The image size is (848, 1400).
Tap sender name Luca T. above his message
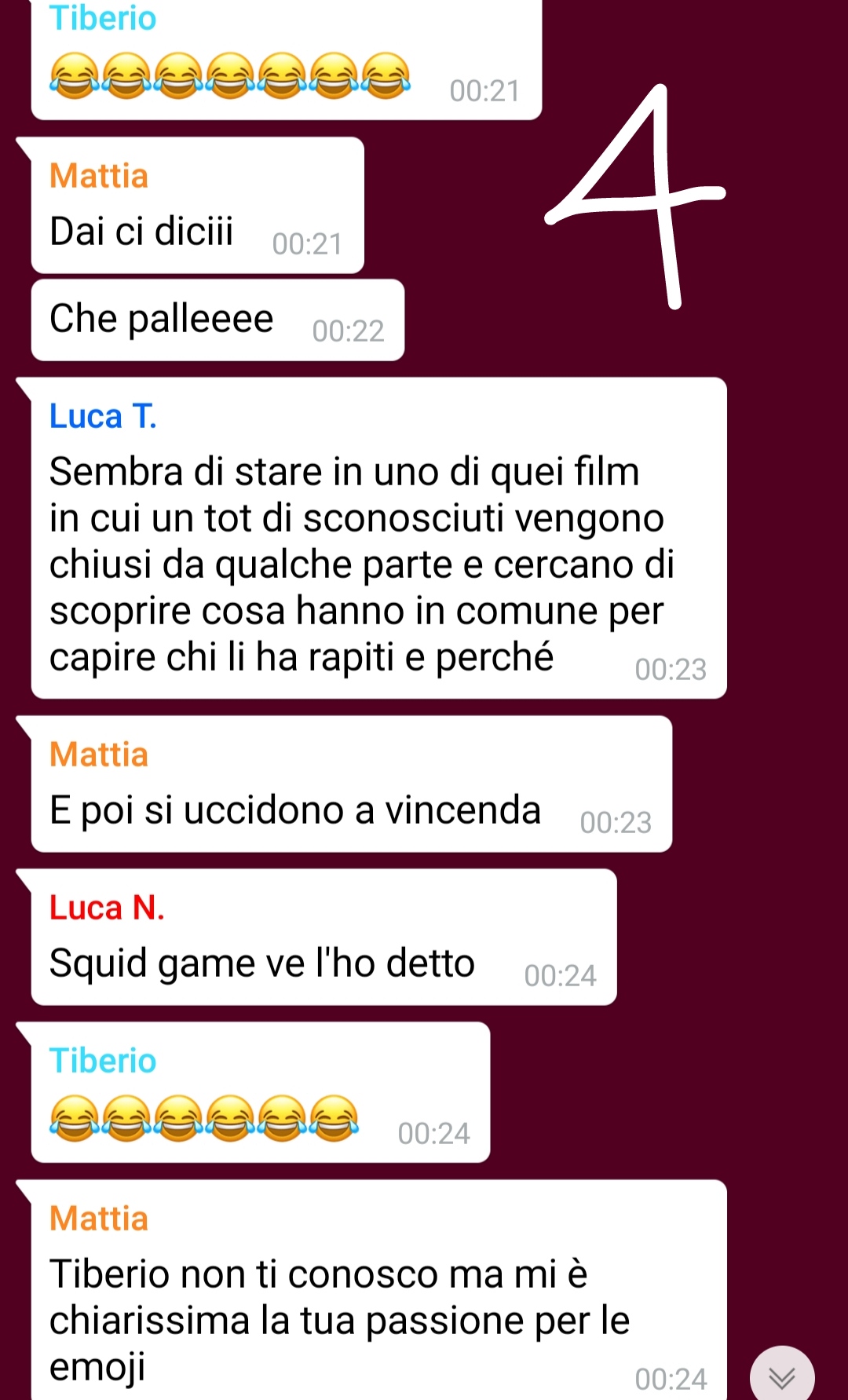(103, 416)
